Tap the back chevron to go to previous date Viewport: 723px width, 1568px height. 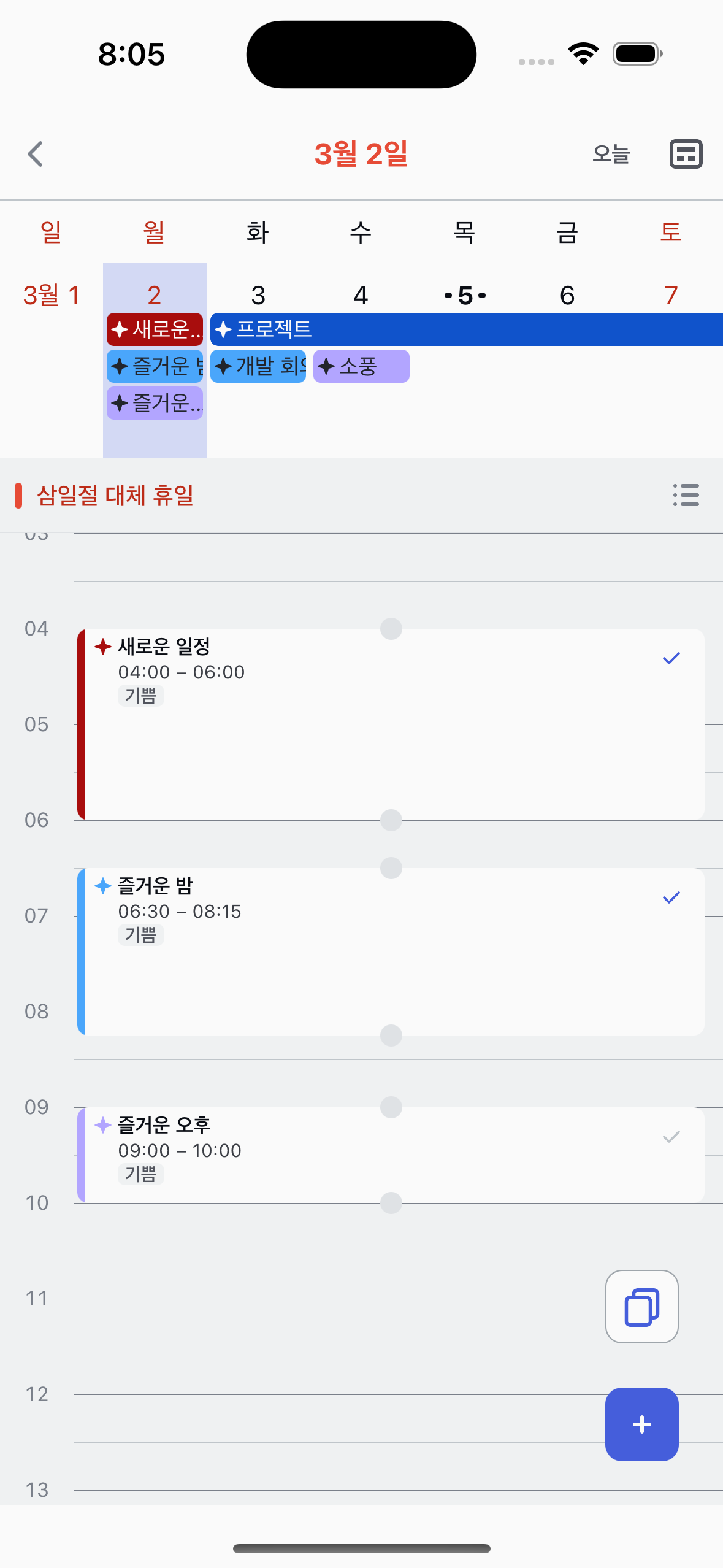click(x=35, y=154)
